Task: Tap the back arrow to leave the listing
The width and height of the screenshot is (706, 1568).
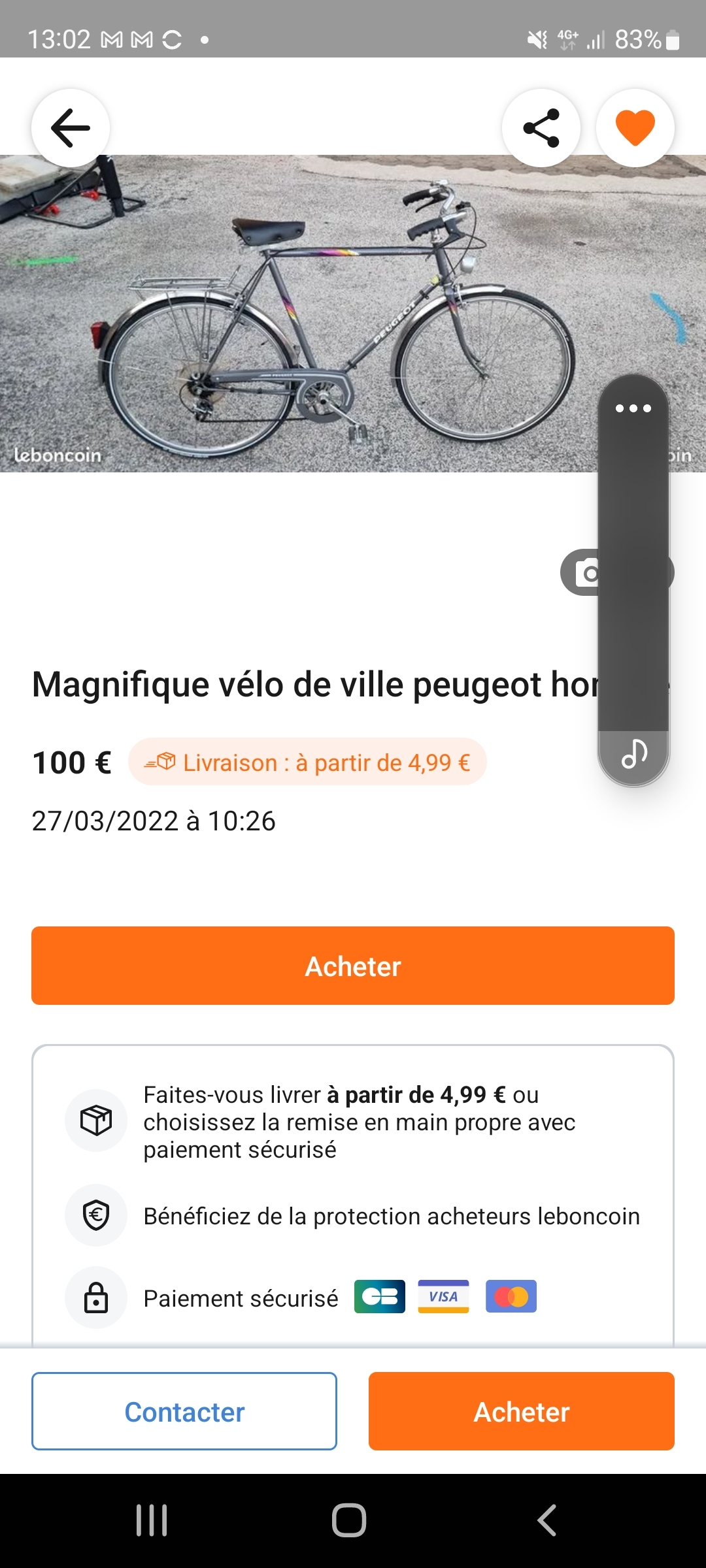Action: point(71,128)
